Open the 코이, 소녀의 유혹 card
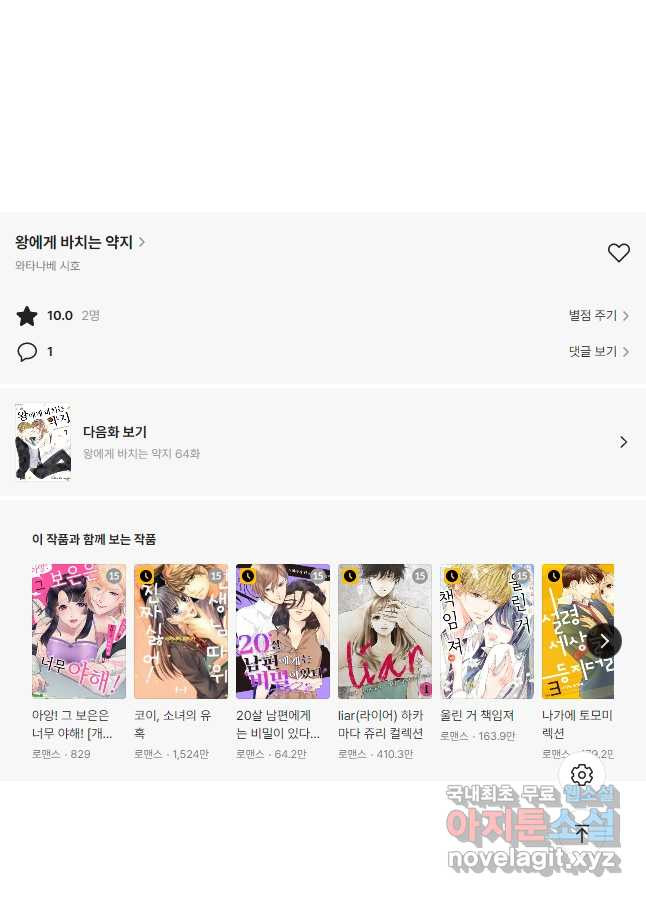The height and width of the screenshot is (897, 646). [181, 631]
